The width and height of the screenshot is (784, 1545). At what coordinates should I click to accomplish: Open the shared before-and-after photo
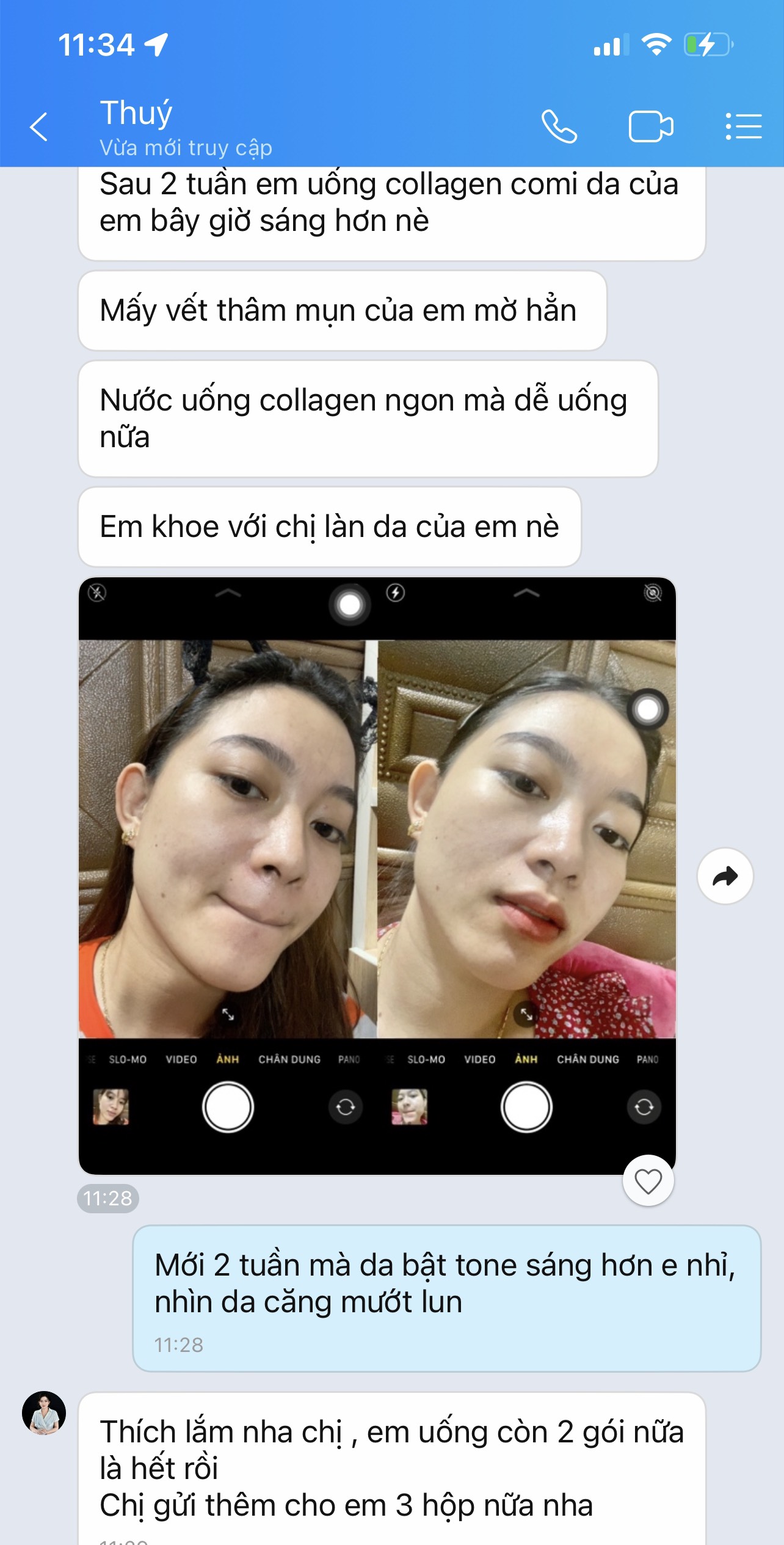pos(377,855)
